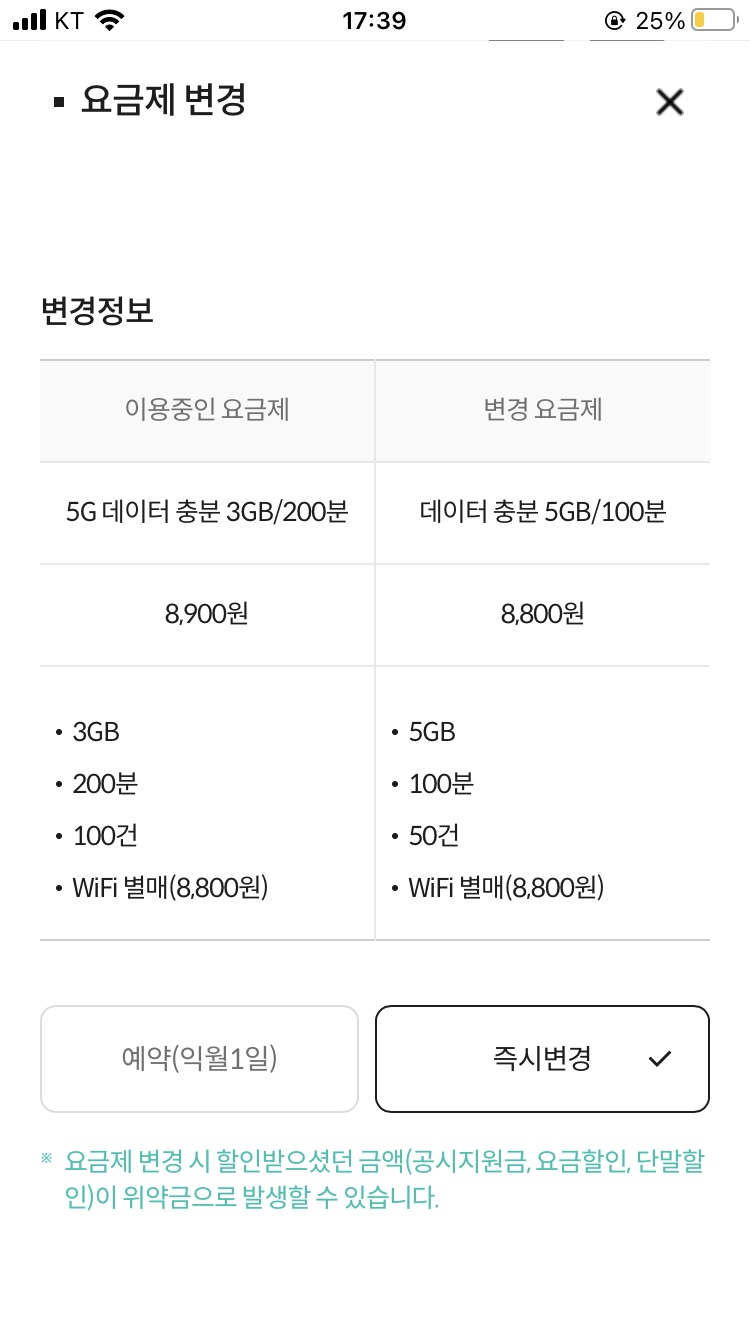Select the 예약(익월1일) option

point(199,1059)
